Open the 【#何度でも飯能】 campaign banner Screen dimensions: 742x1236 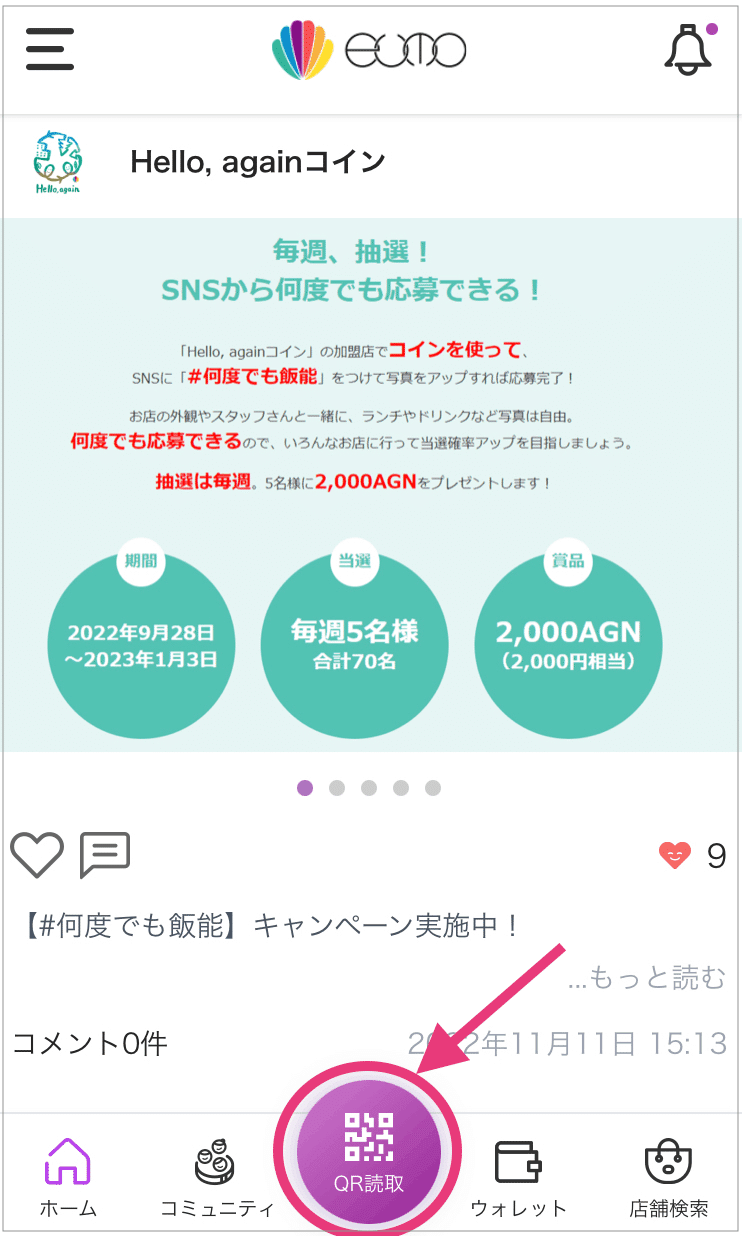[x=371, y=485]
